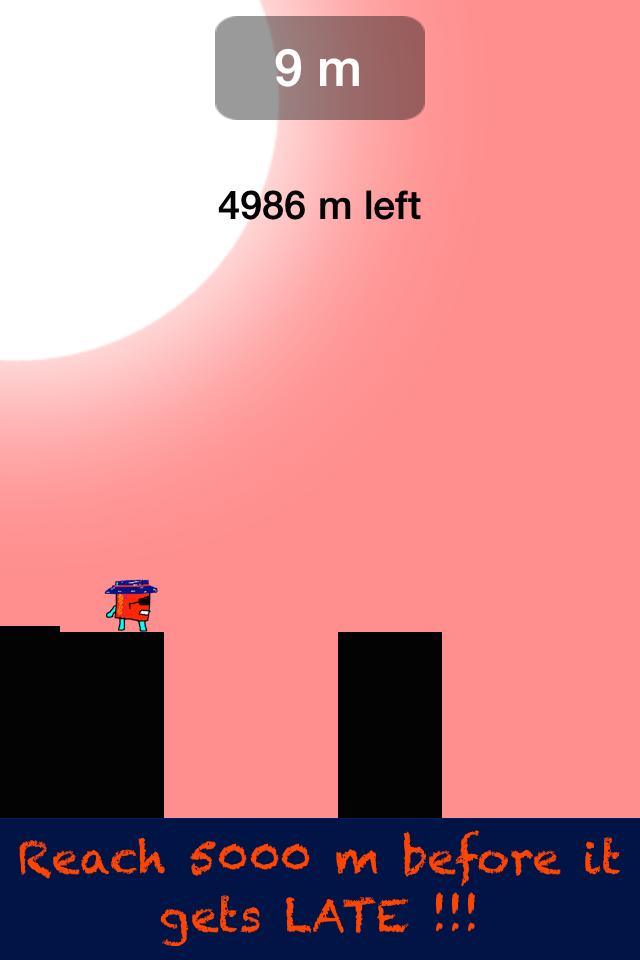Tap the pink sky area to jump
Viewport: 640px width, 960px height.
[x=450, y=450]
